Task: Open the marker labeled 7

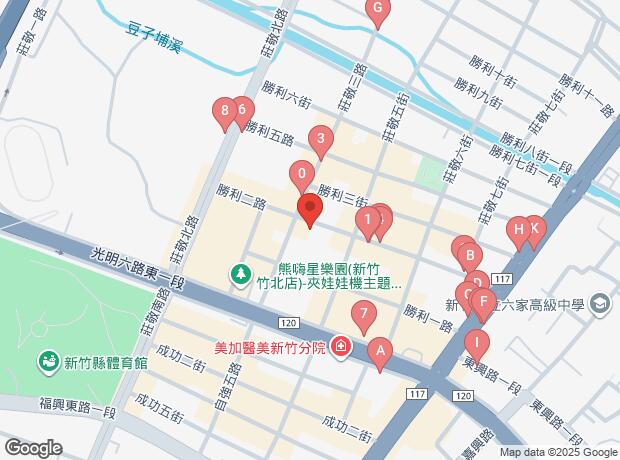Action: pos(364,316)
